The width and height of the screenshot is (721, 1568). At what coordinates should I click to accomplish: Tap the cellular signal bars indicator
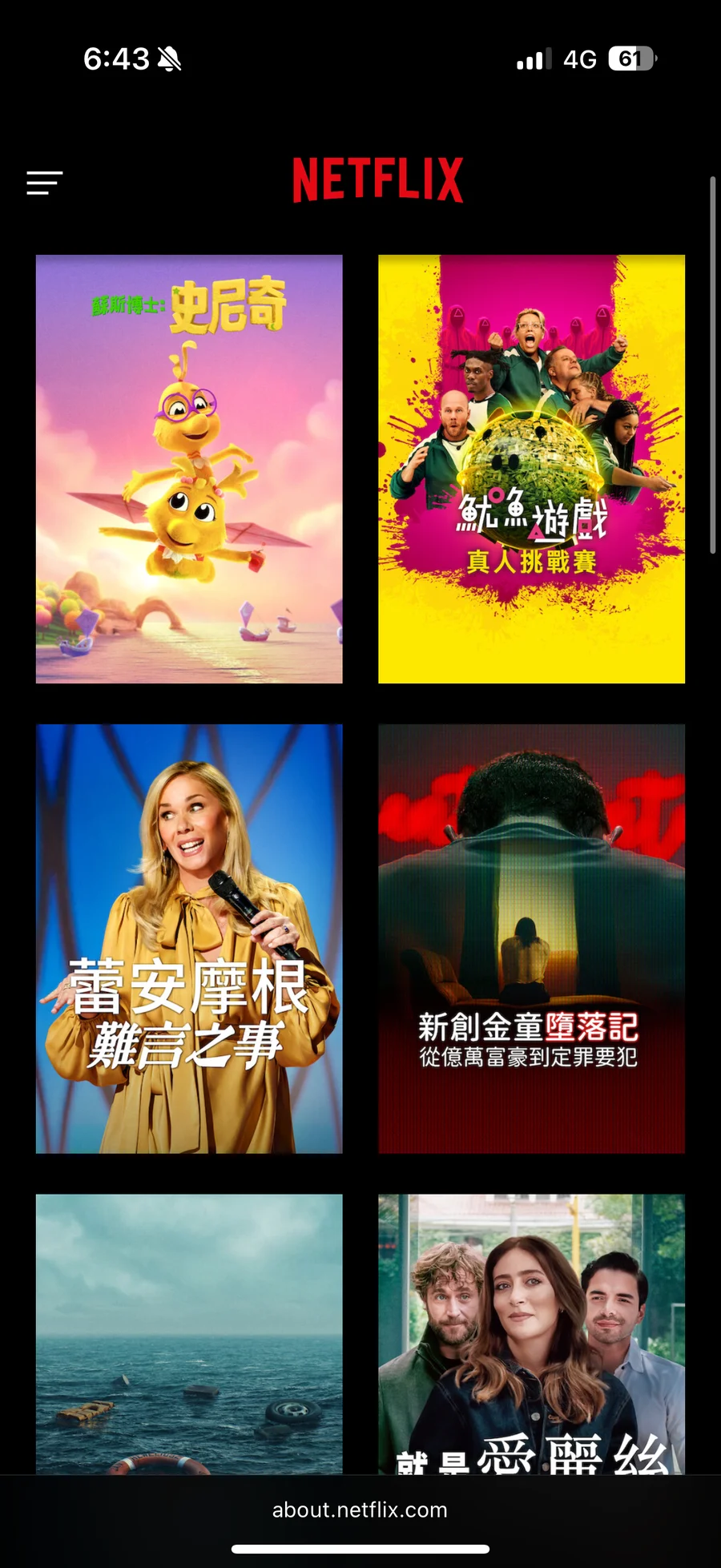click(533, 58)
